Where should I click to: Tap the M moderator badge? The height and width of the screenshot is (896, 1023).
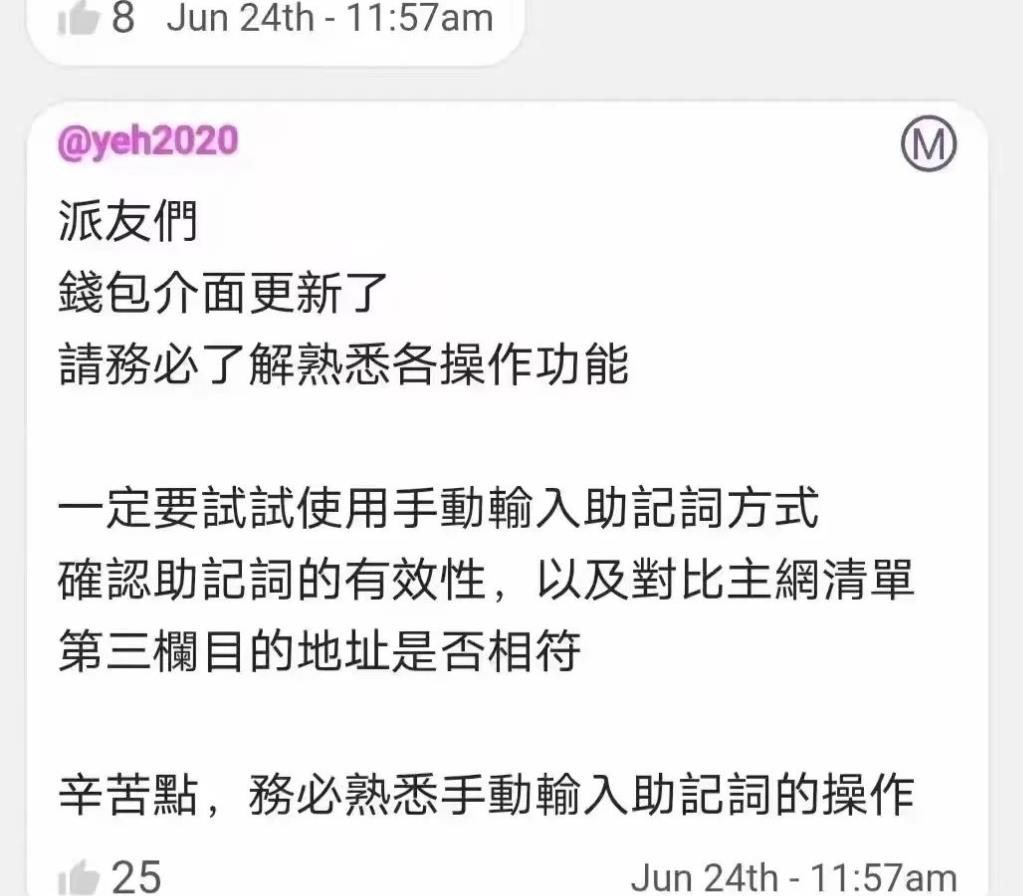click(929, 147)
